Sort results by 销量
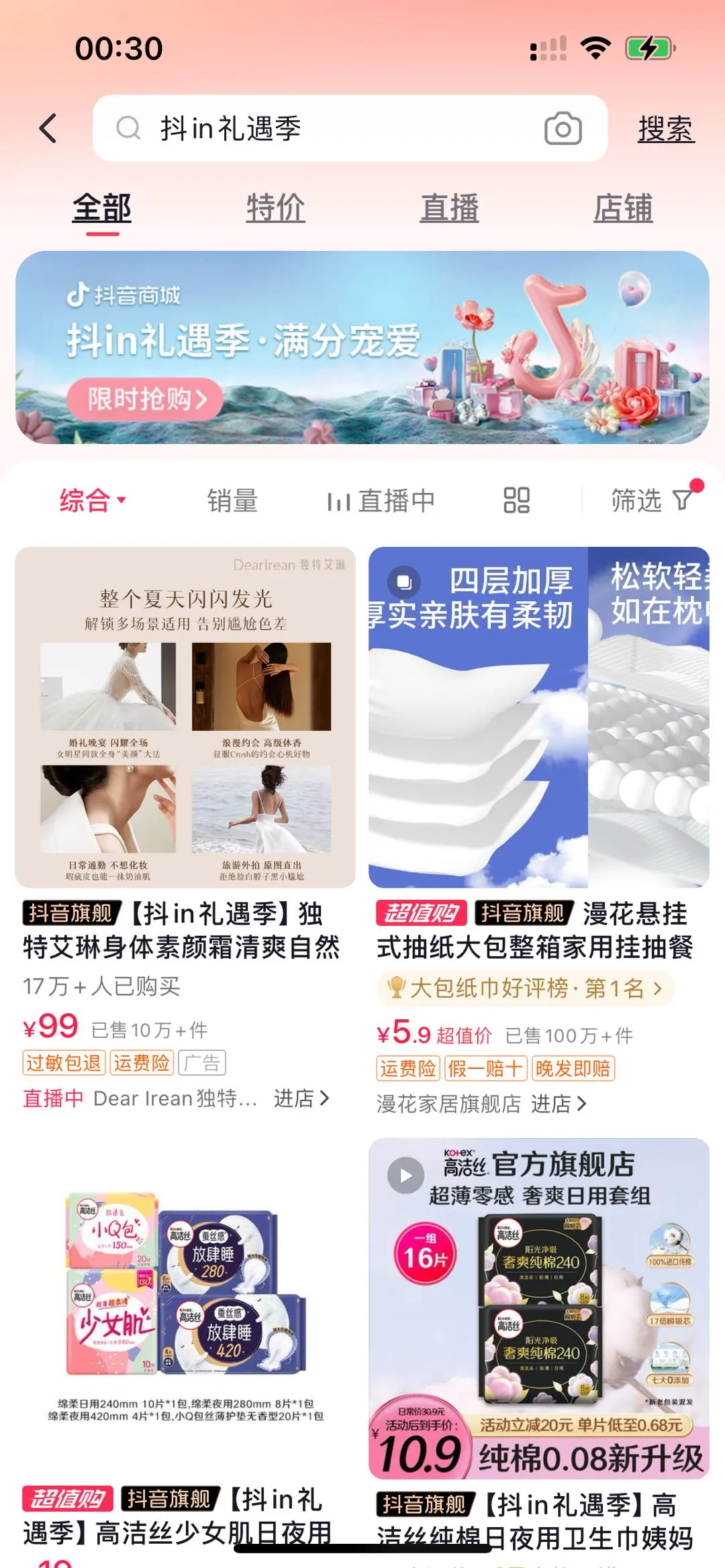 [x=232, y=501]
